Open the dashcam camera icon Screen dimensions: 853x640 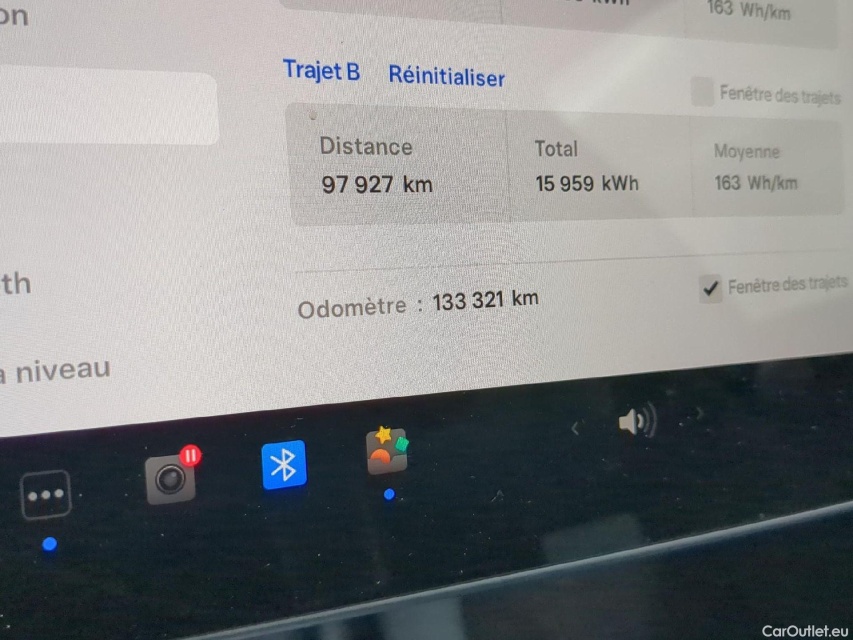[171, 478]
